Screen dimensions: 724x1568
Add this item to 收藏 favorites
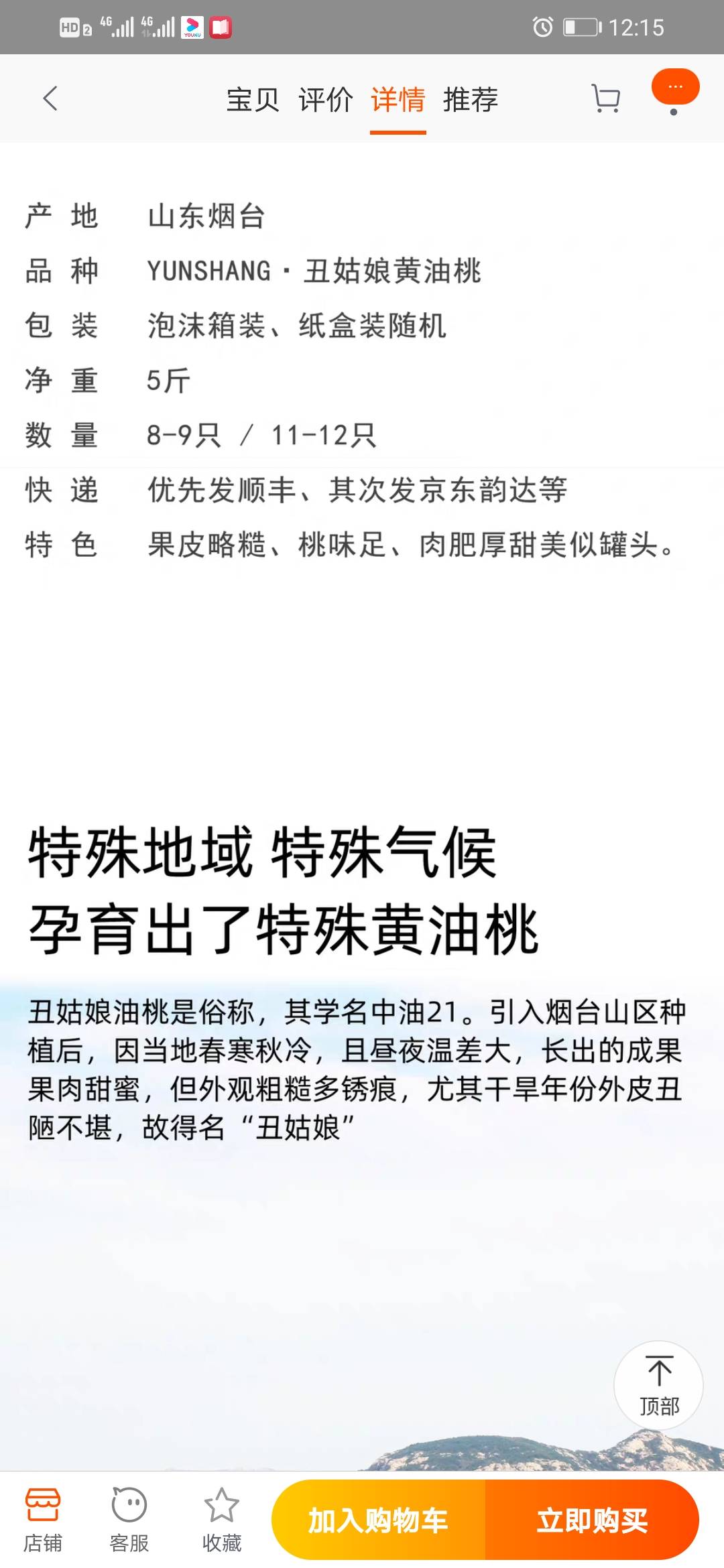click(221, 1520)
